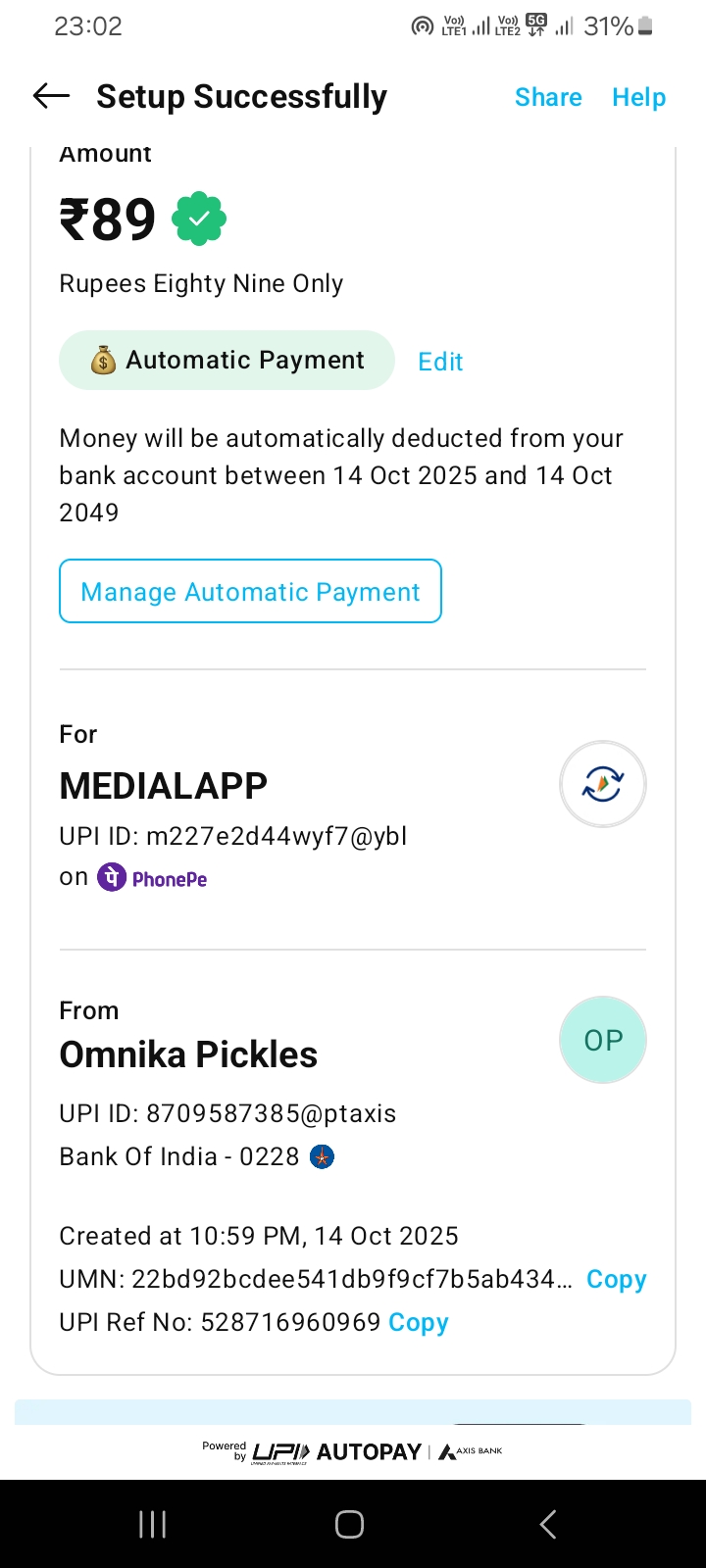The height and width of the screenshot is (1568, 706).
Task: Copy the UMN number
Action: coord(616,1279)
